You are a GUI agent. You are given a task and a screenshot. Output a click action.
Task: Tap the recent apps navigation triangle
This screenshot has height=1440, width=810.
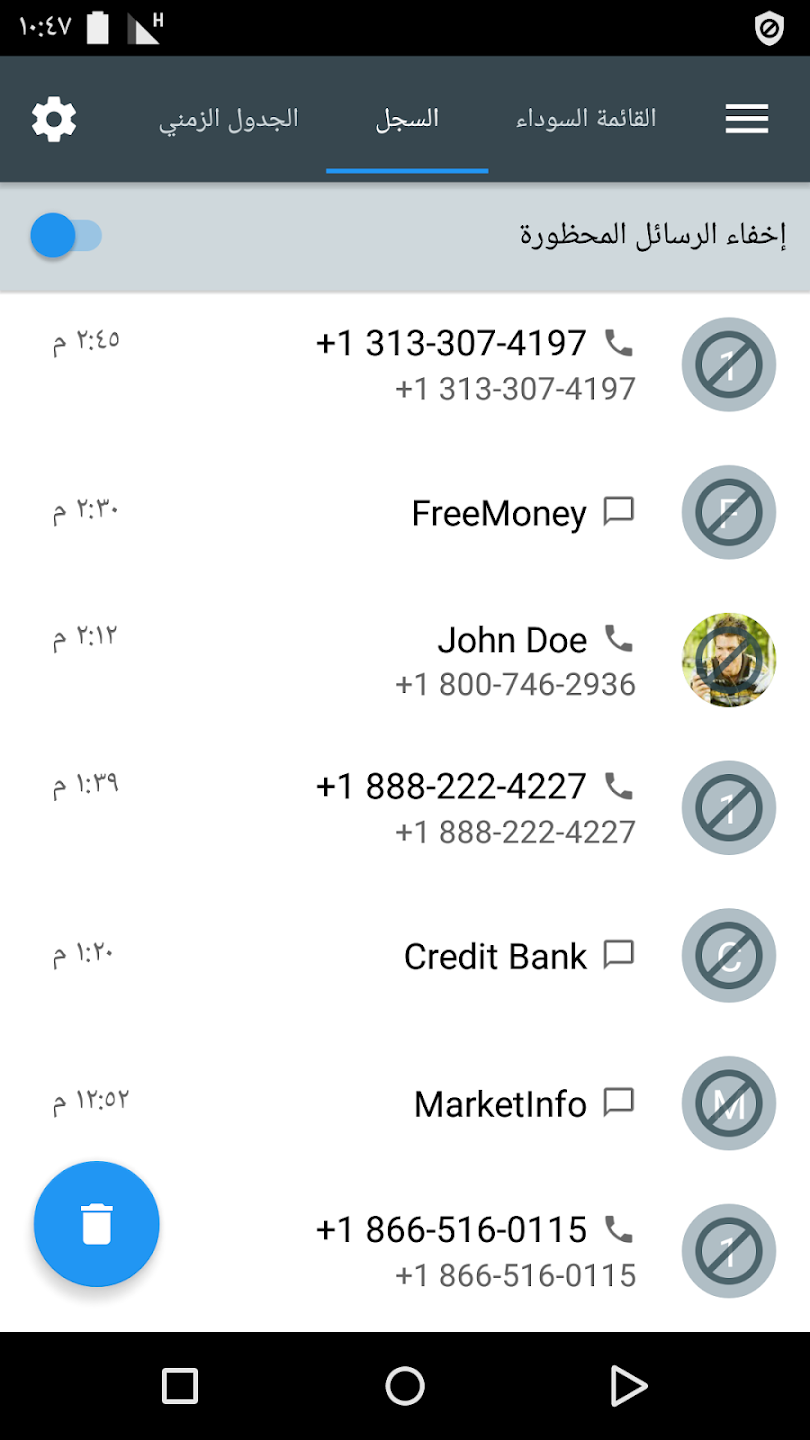point(630,1386)
